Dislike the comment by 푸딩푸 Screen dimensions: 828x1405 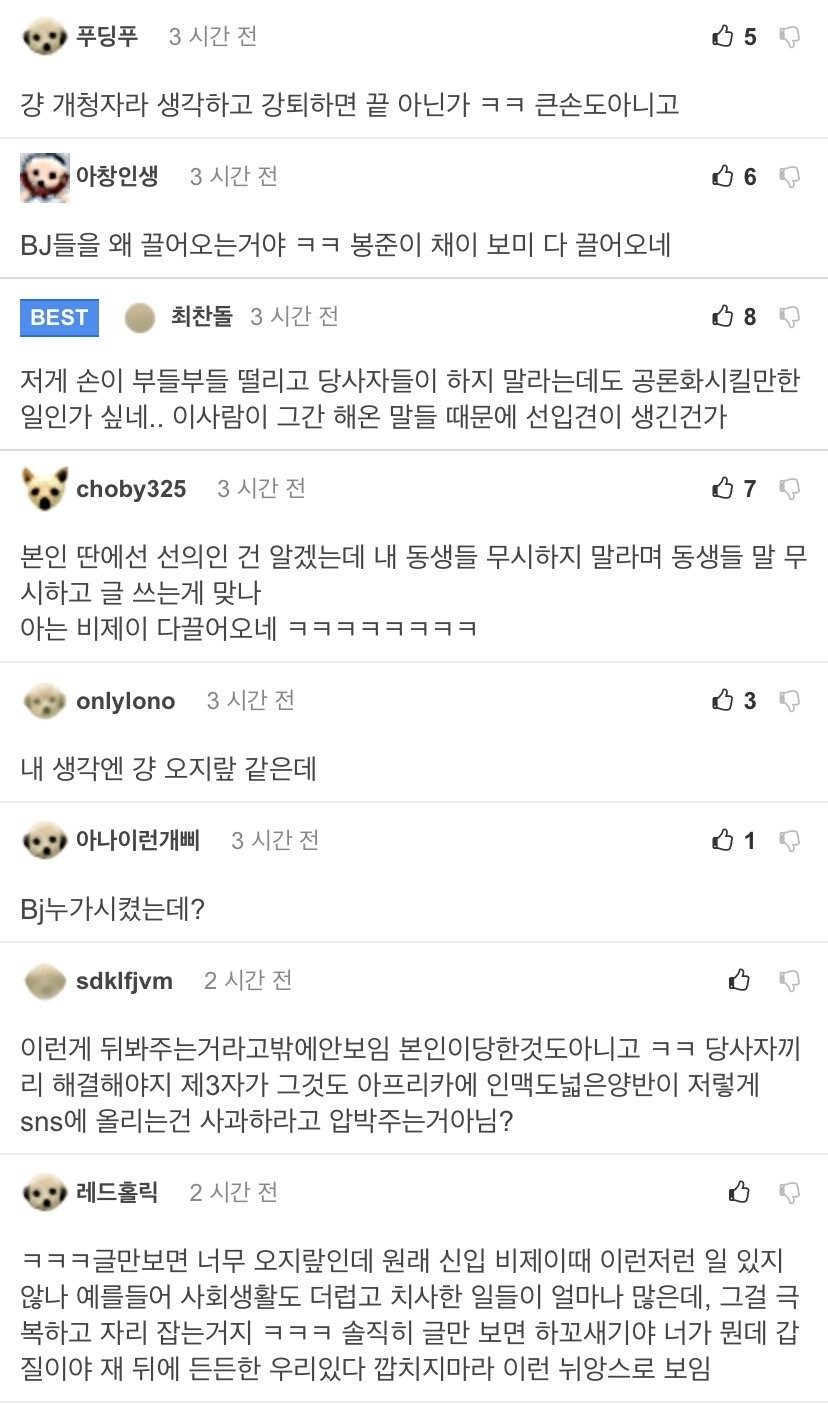click(x=790, y=37)
